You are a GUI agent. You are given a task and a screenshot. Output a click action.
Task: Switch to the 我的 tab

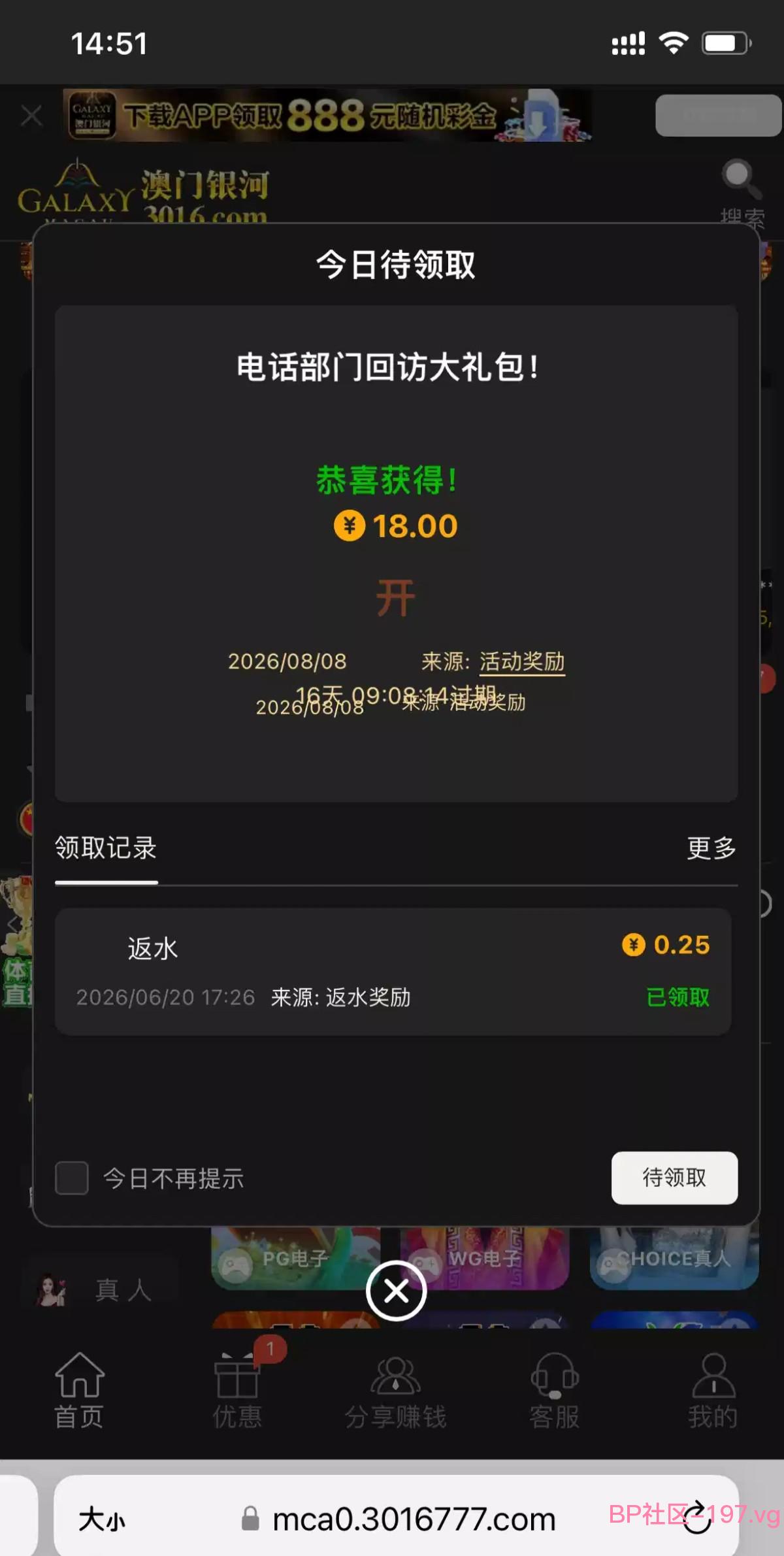713,1391
